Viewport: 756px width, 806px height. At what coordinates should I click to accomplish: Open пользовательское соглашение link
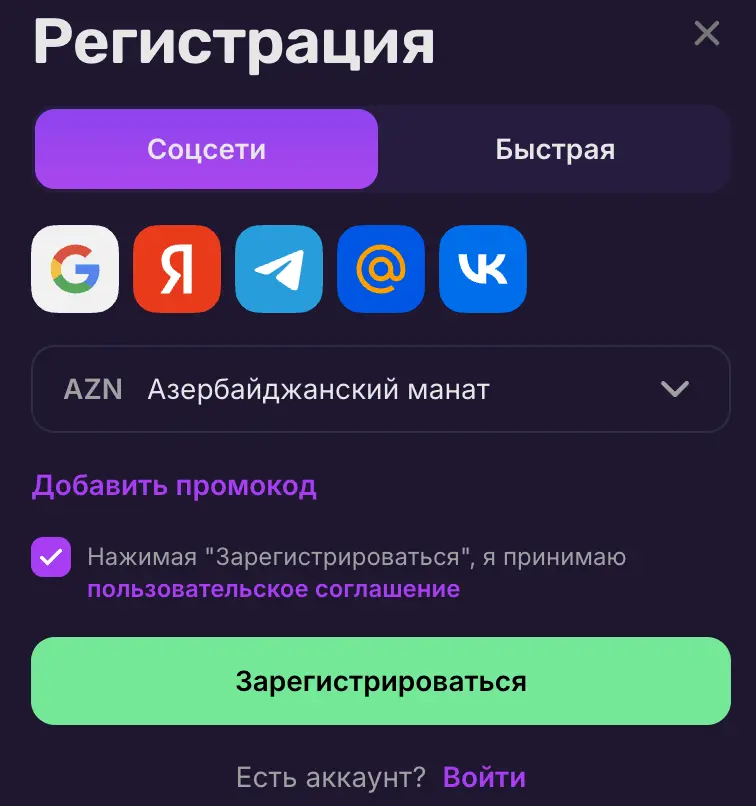coord(273,589)
